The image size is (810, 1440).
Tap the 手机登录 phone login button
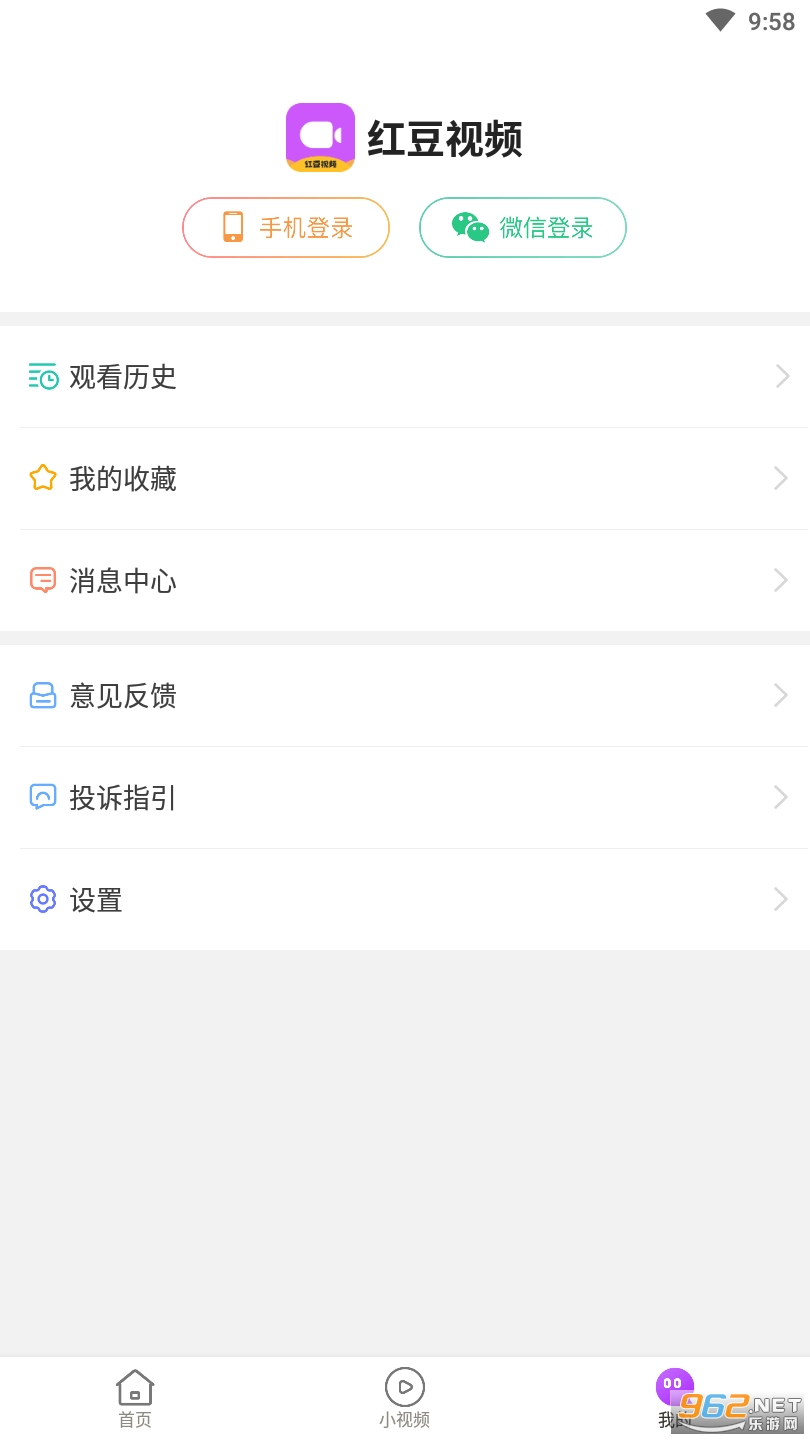(x=286, y=228)
